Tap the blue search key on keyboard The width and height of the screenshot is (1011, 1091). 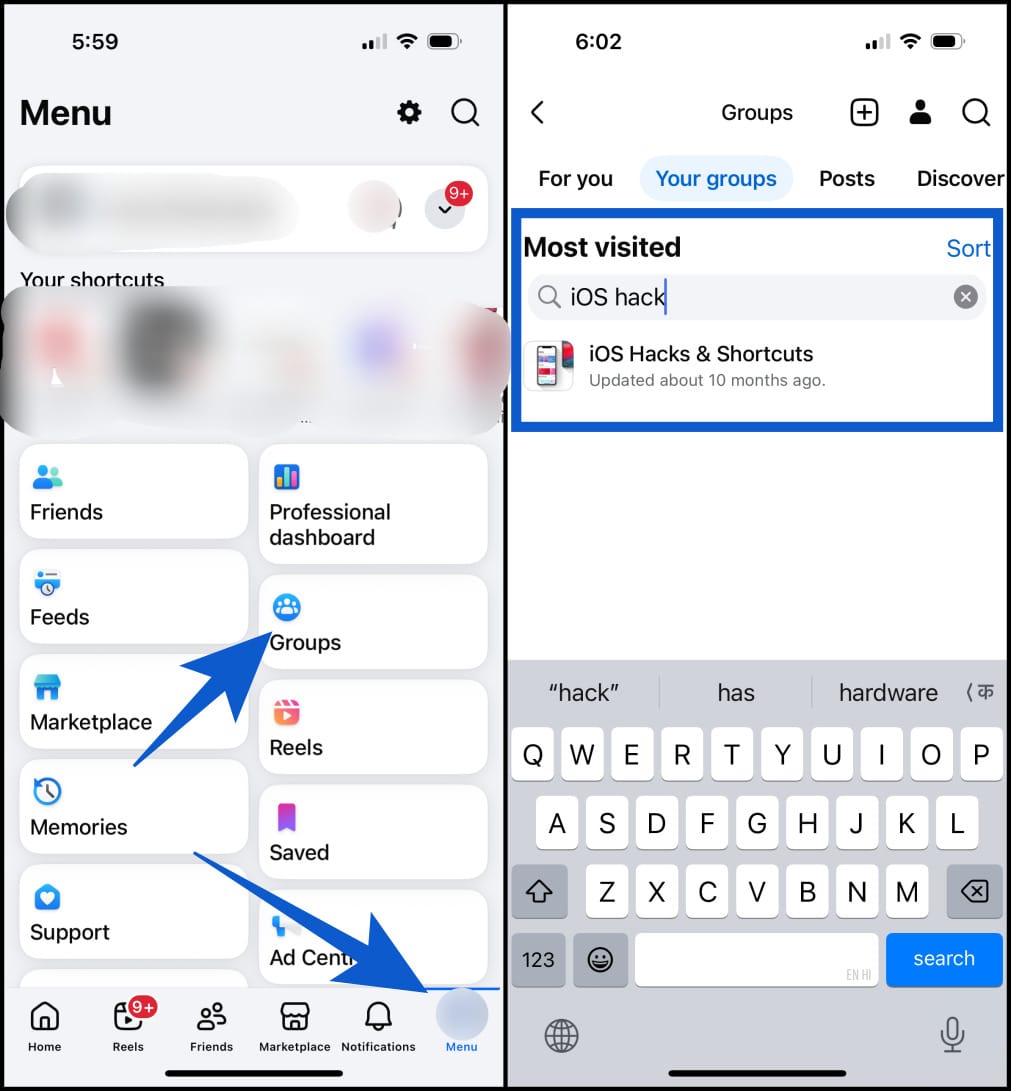943,960
